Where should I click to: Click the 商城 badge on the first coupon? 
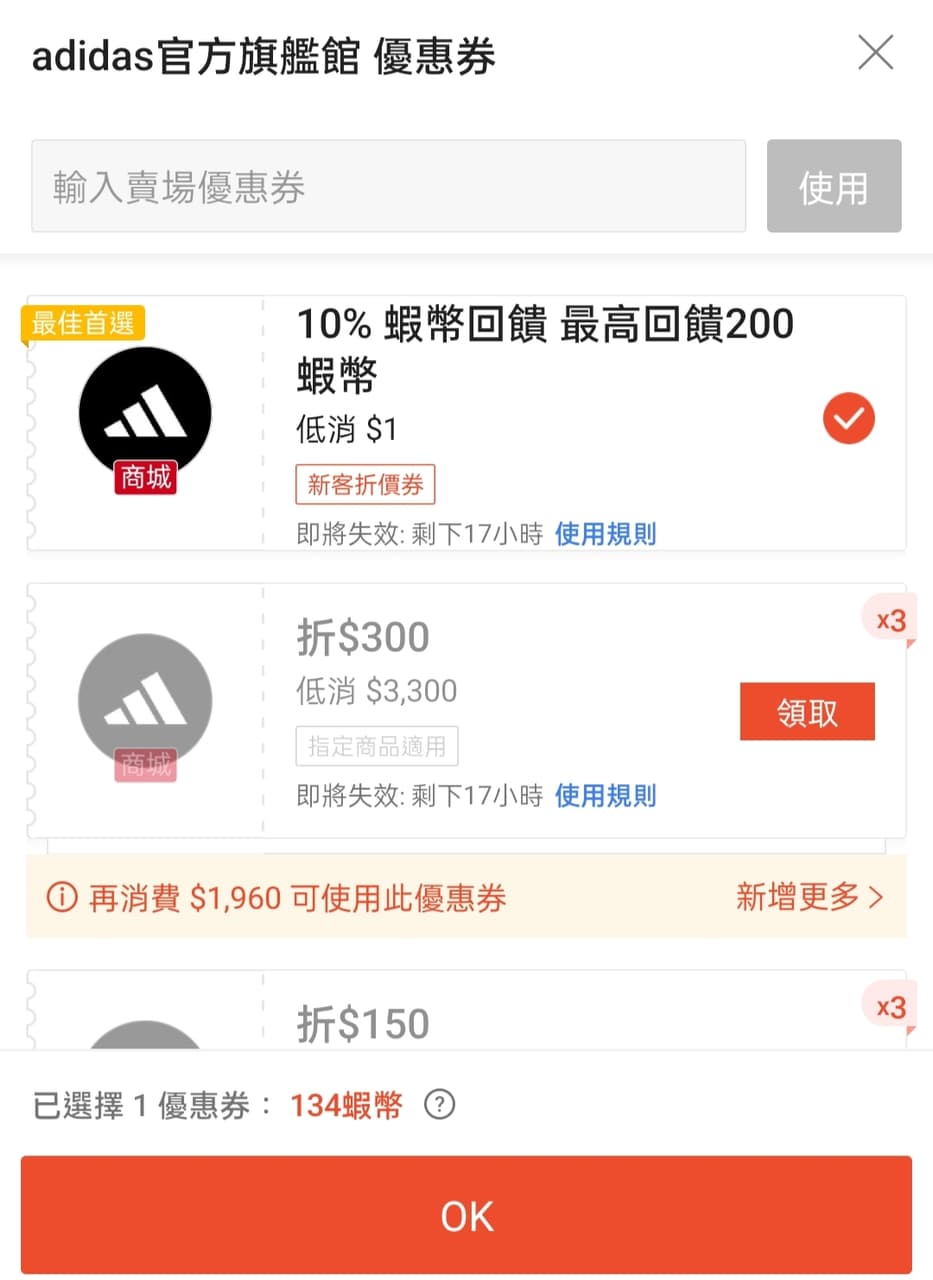coord(145,479)
